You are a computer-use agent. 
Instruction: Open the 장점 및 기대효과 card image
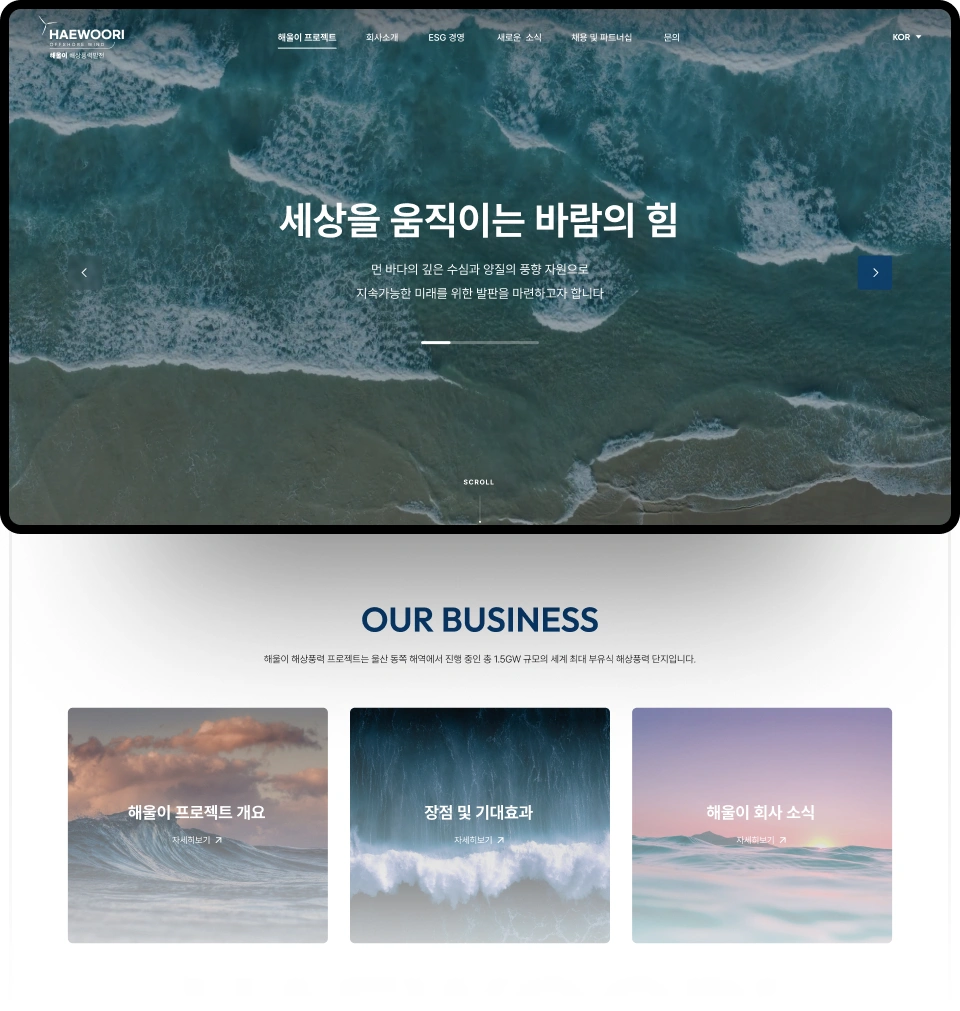pos(479,824)
